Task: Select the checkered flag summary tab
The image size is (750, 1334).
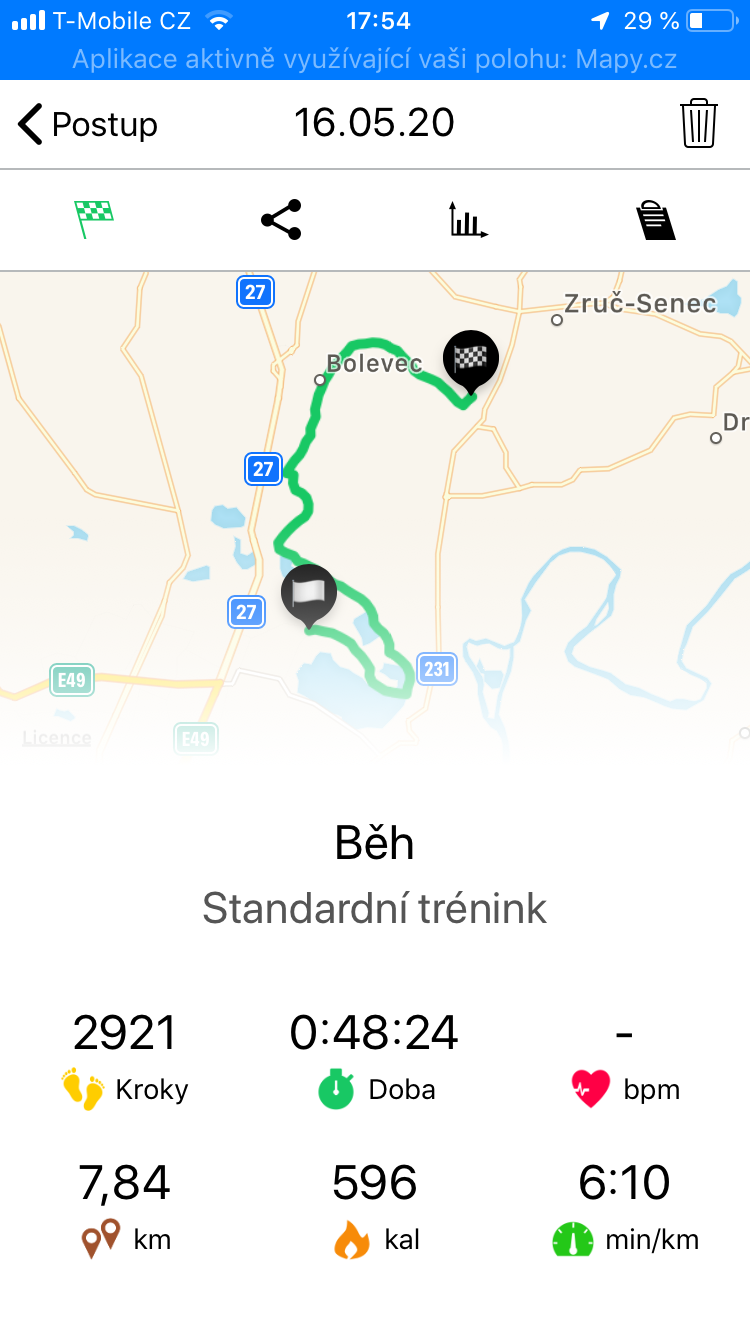Action: pos(94,219)
